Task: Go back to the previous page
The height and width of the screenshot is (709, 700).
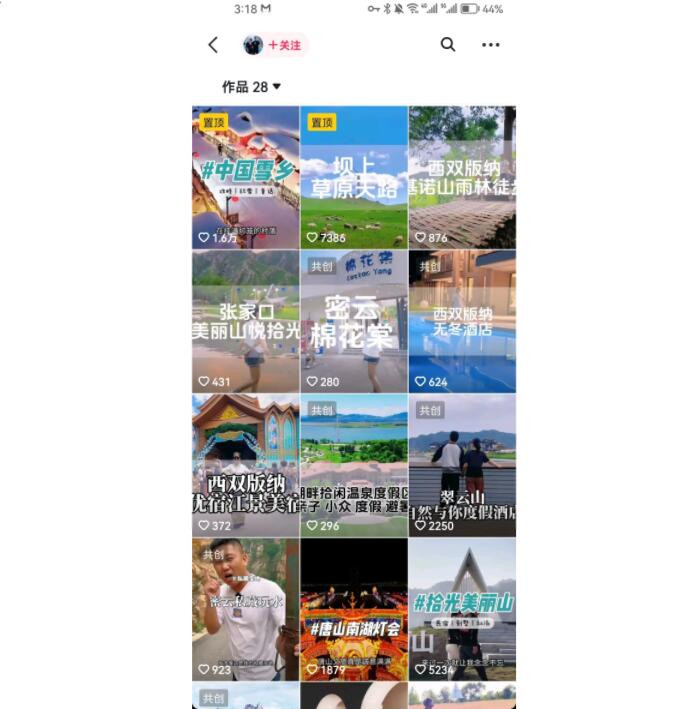Action: pos(213,45)
